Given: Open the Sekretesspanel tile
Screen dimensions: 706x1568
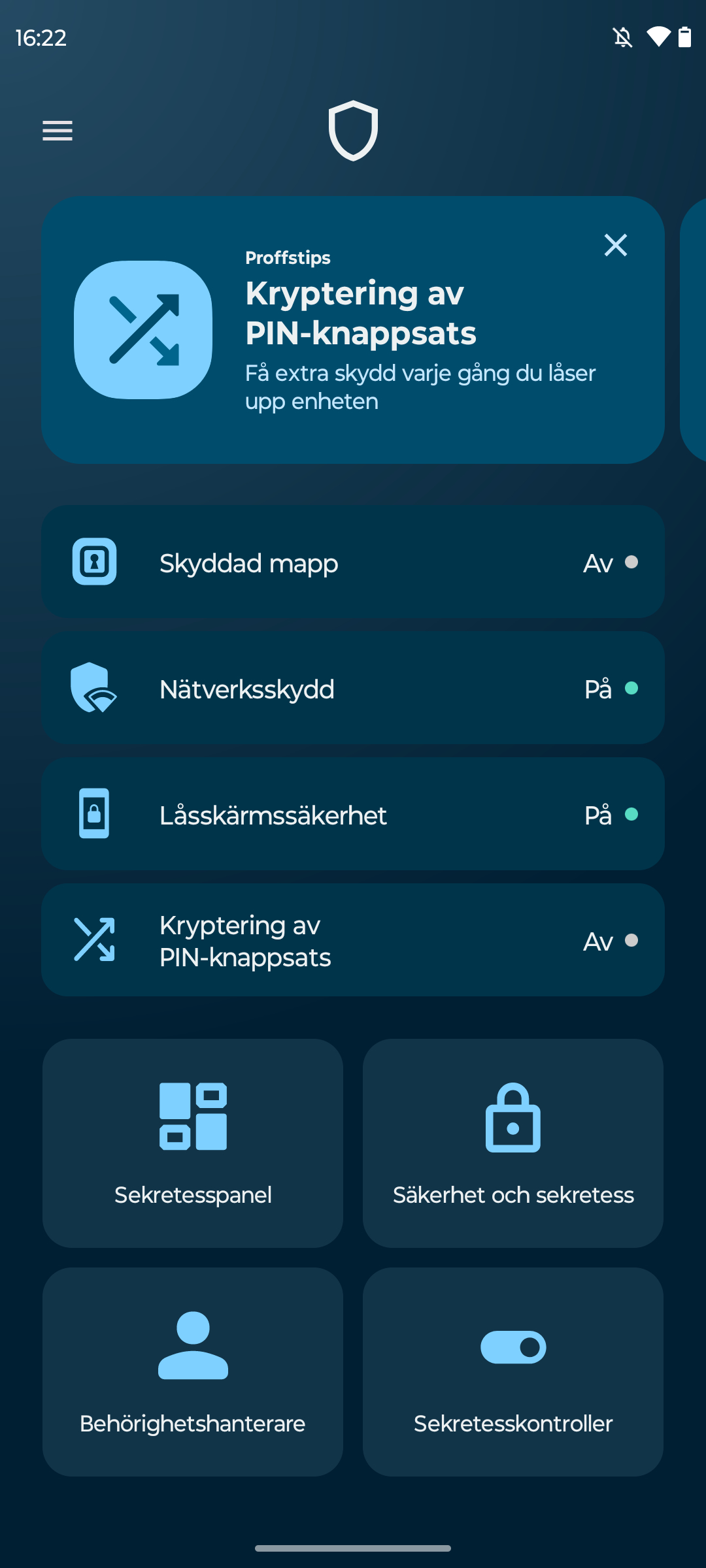Looking at the screenshot, I should tap(193, 1143).
